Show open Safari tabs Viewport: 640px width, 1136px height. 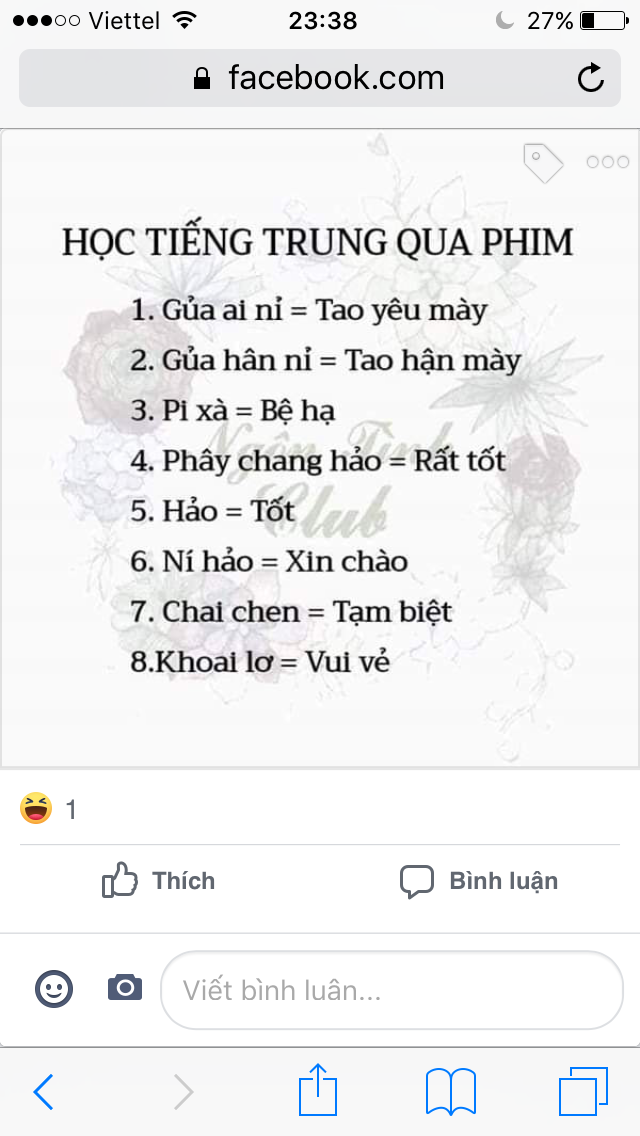coord(583,1092)
